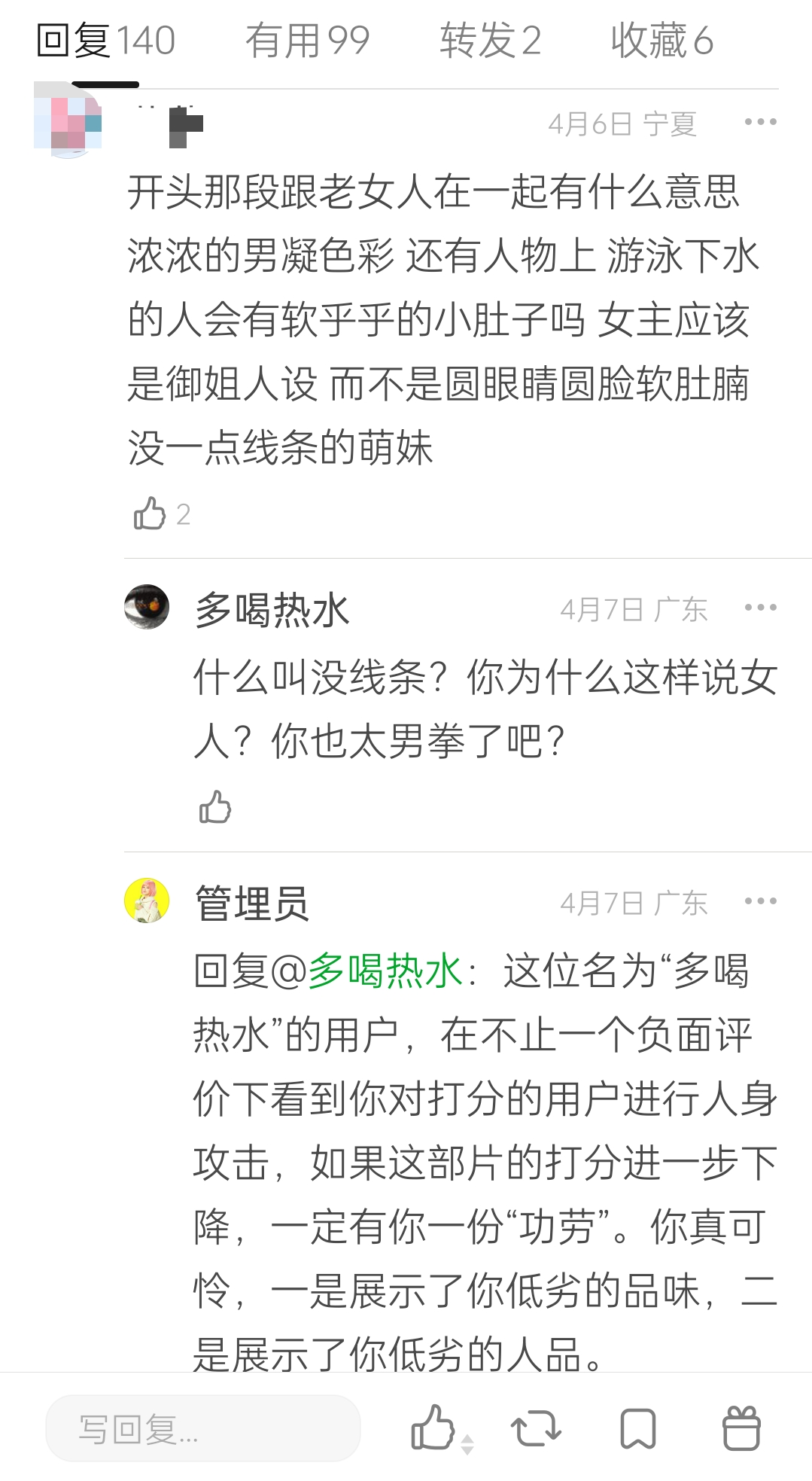Bookmark using the bottom bar icon
The height and width of the screenshot is (1481, 812).
(x=637, y=1428)
